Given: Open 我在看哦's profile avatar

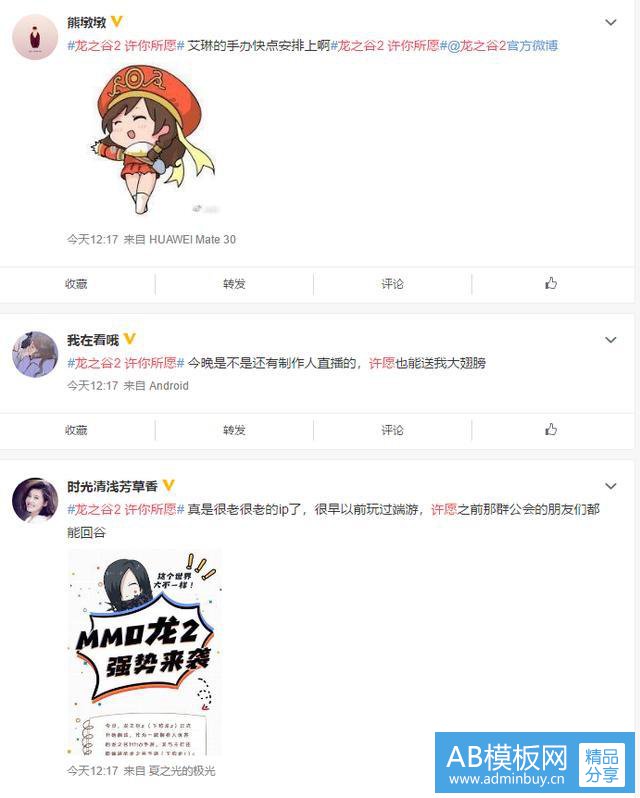Looking at the screenshot, I should 35,355.
